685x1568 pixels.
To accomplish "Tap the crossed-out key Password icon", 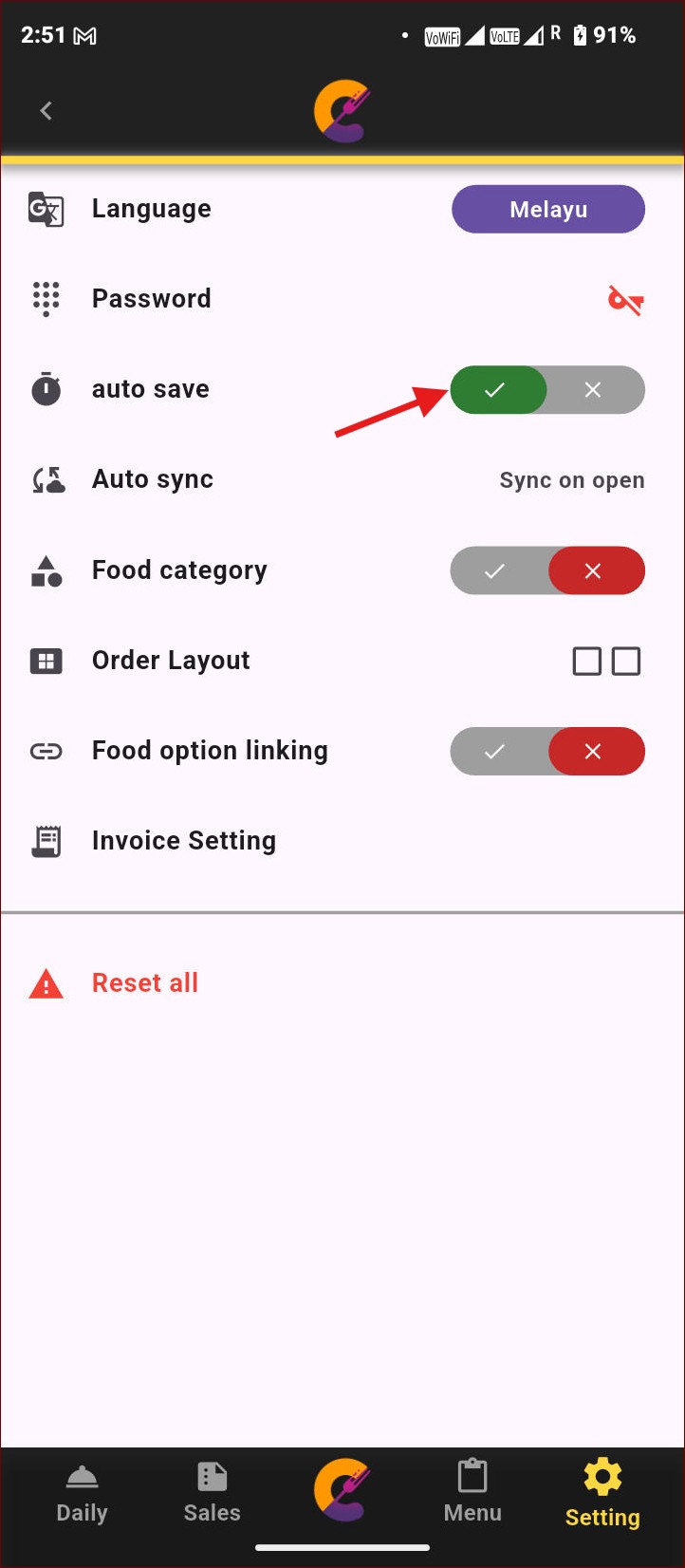I will pos(625,300).
